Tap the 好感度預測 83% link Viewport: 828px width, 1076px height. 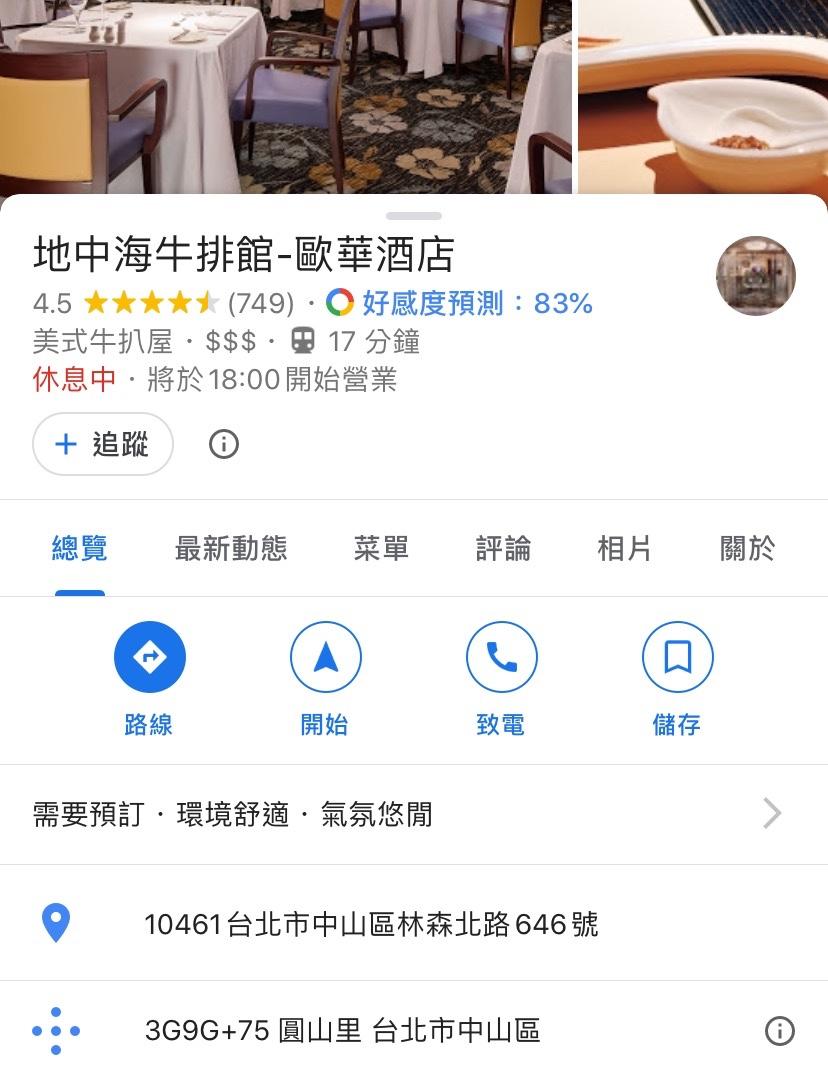point(476,303)
